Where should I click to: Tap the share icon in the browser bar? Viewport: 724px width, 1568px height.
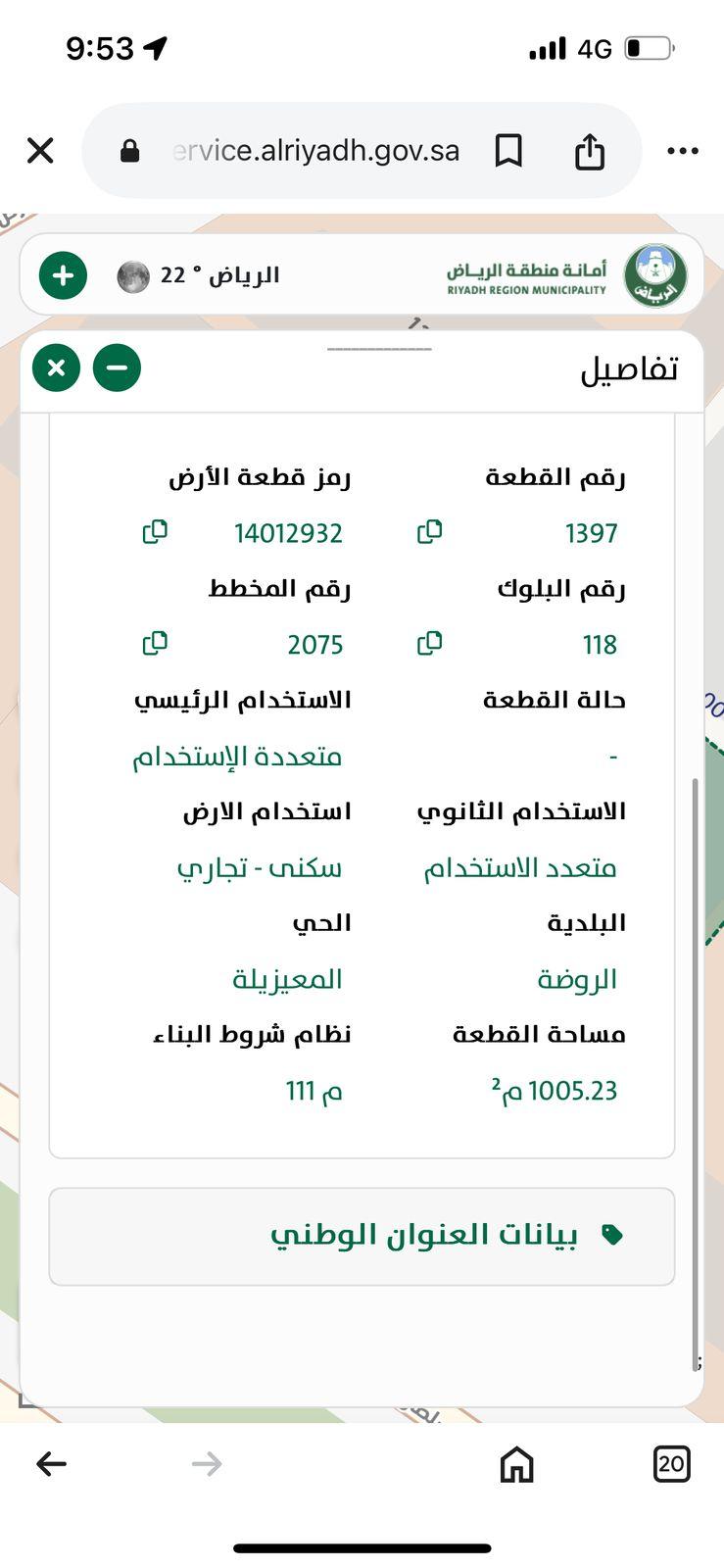pyautogui.click(x=590, y=151)
